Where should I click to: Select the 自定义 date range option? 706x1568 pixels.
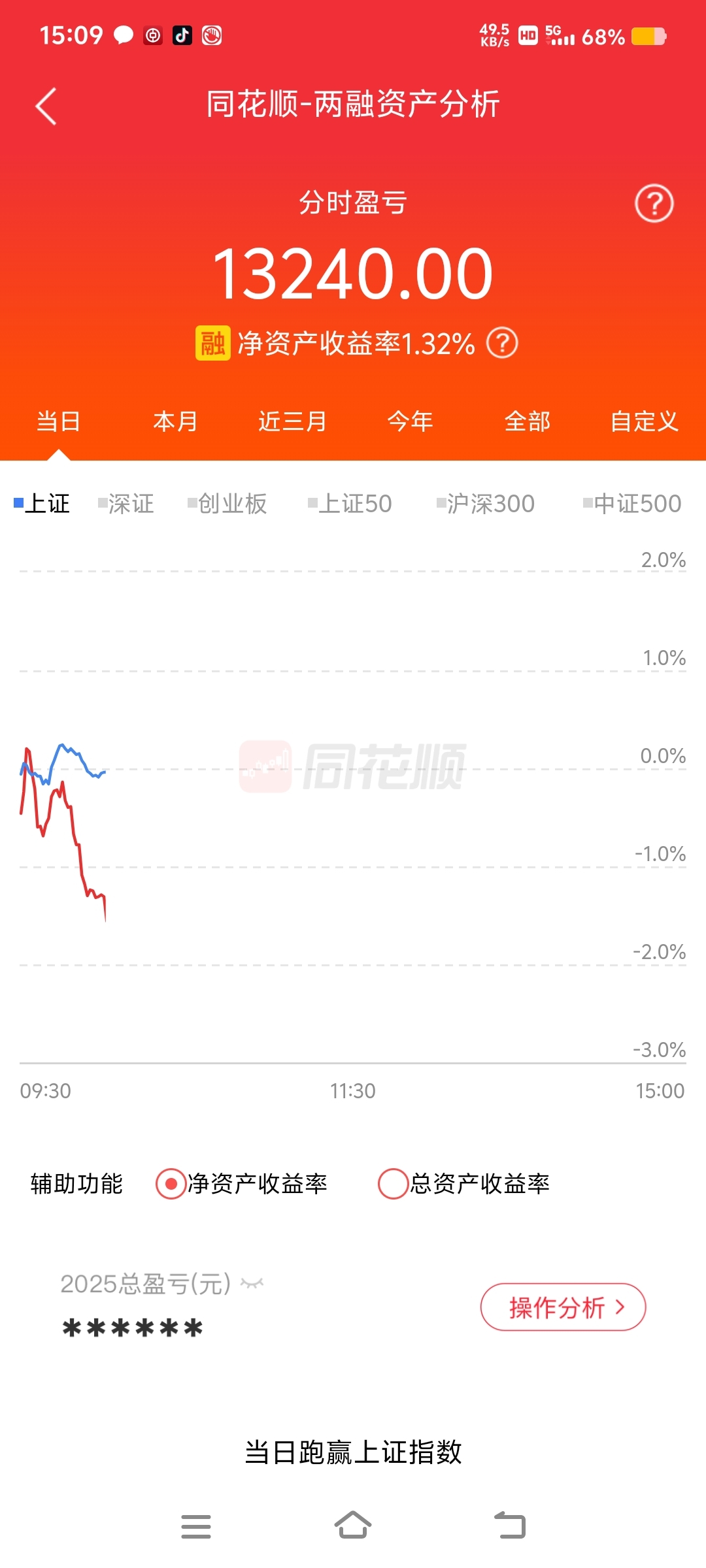(645, 422)
